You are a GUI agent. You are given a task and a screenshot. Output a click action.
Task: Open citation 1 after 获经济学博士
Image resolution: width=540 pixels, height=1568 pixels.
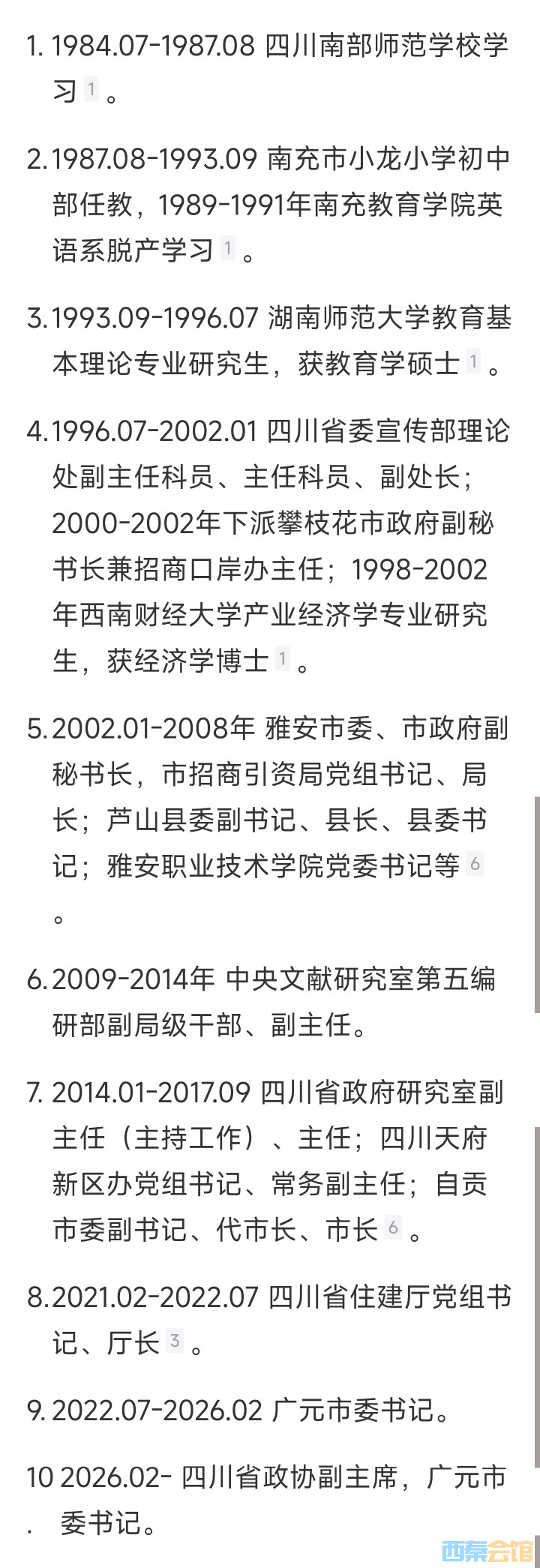coord(282,659)
